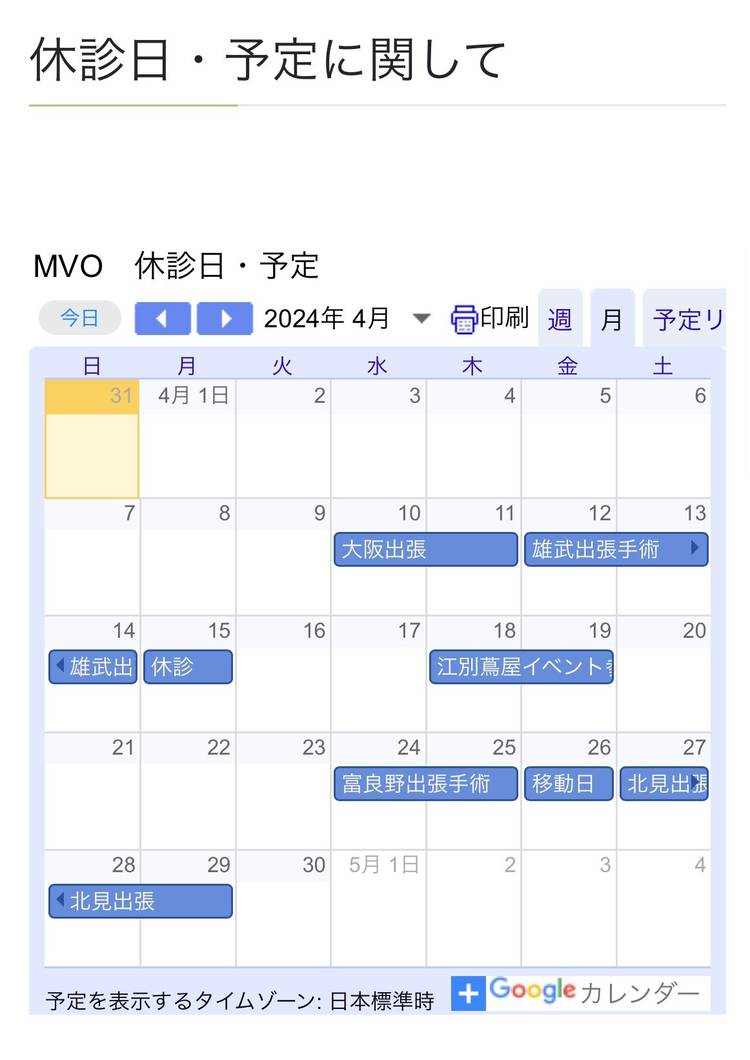Open the 大阪出張 event
The image size is (750, 1060).
[425, 549]
